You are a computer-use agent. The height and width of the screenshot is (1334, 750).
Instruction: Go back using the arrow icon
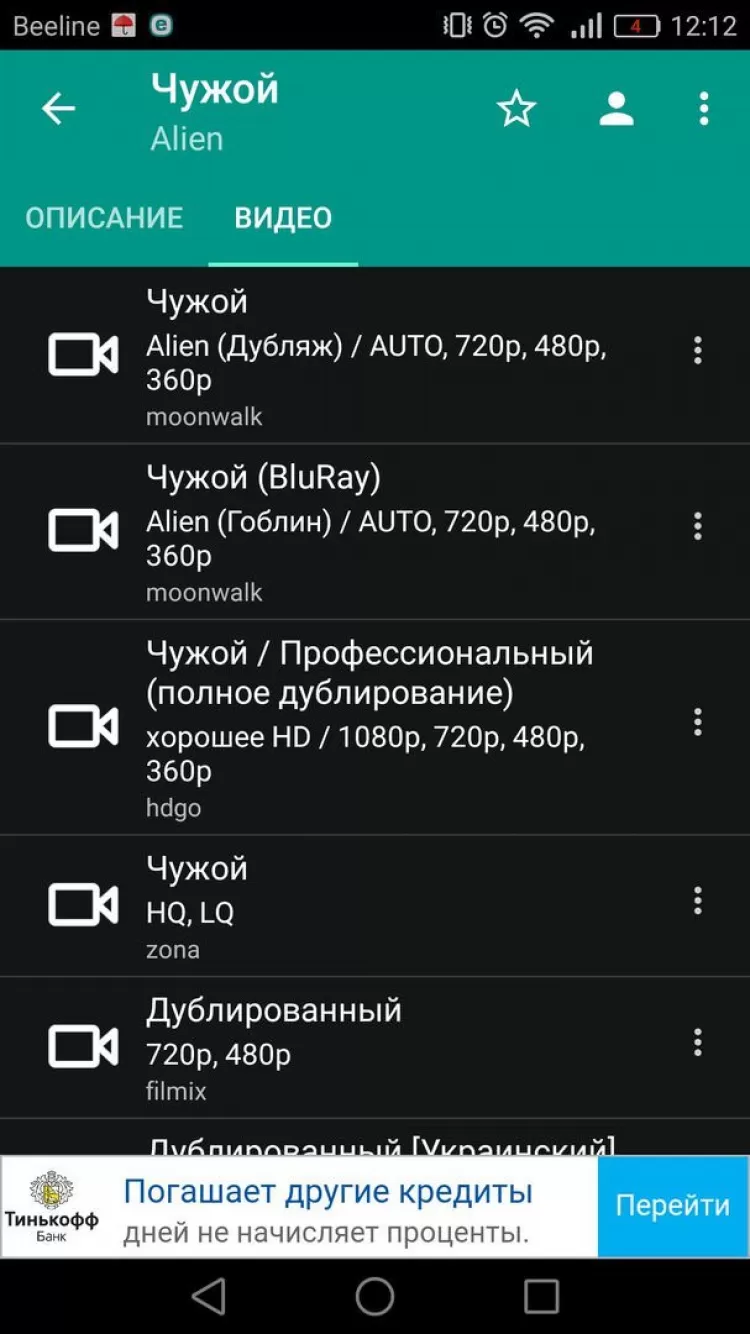58,109
